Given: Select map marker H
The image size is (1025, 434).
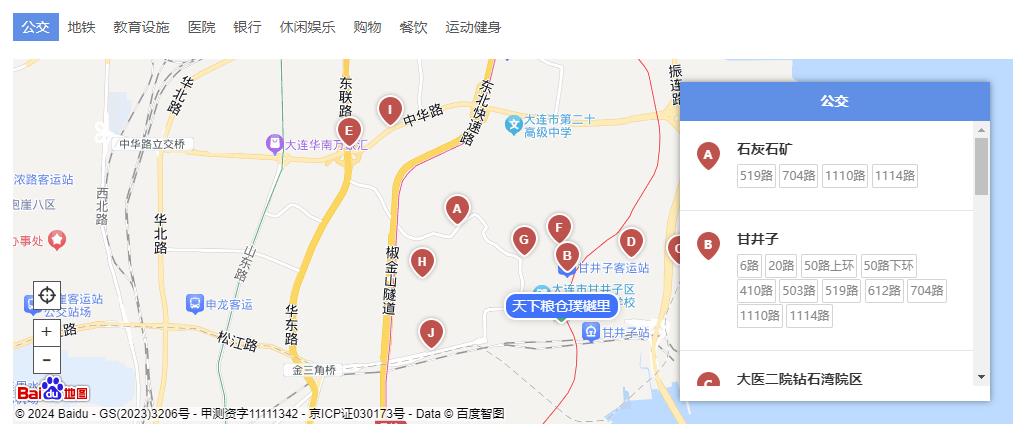Looking at the screenshot, I should pos(423,262).
